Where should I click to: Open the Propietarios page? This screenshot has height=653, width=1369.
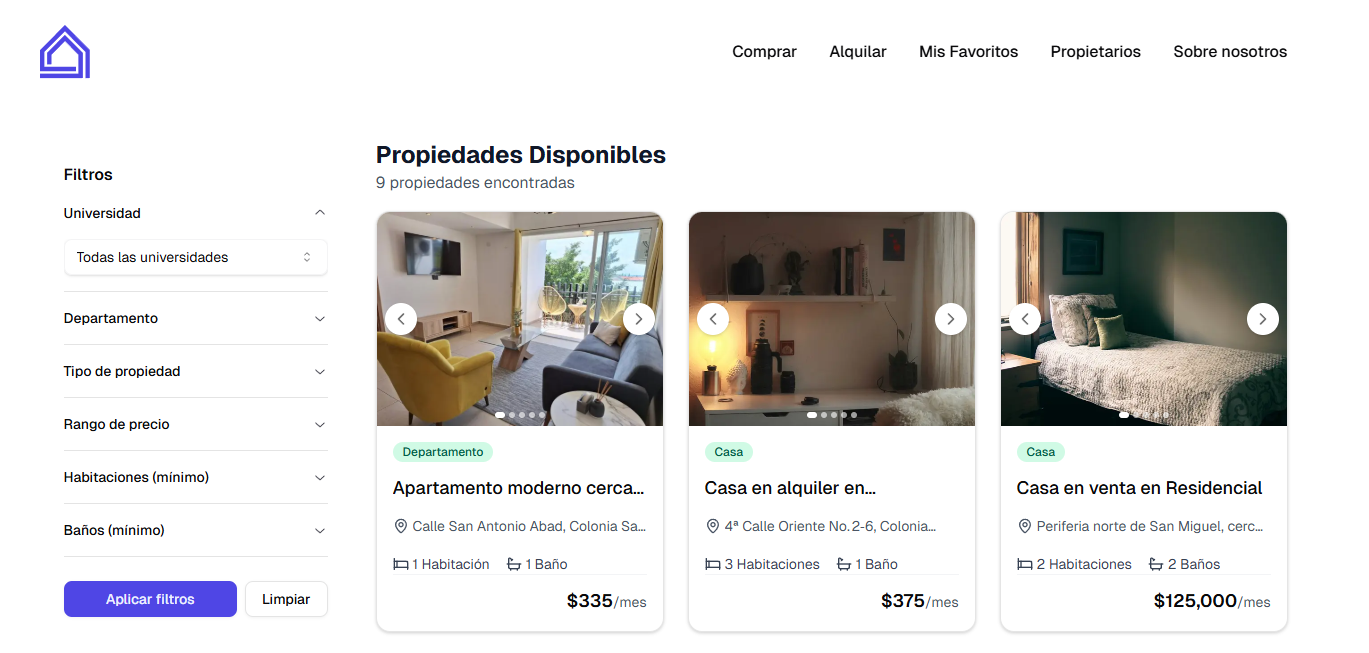click(1095, 52)
